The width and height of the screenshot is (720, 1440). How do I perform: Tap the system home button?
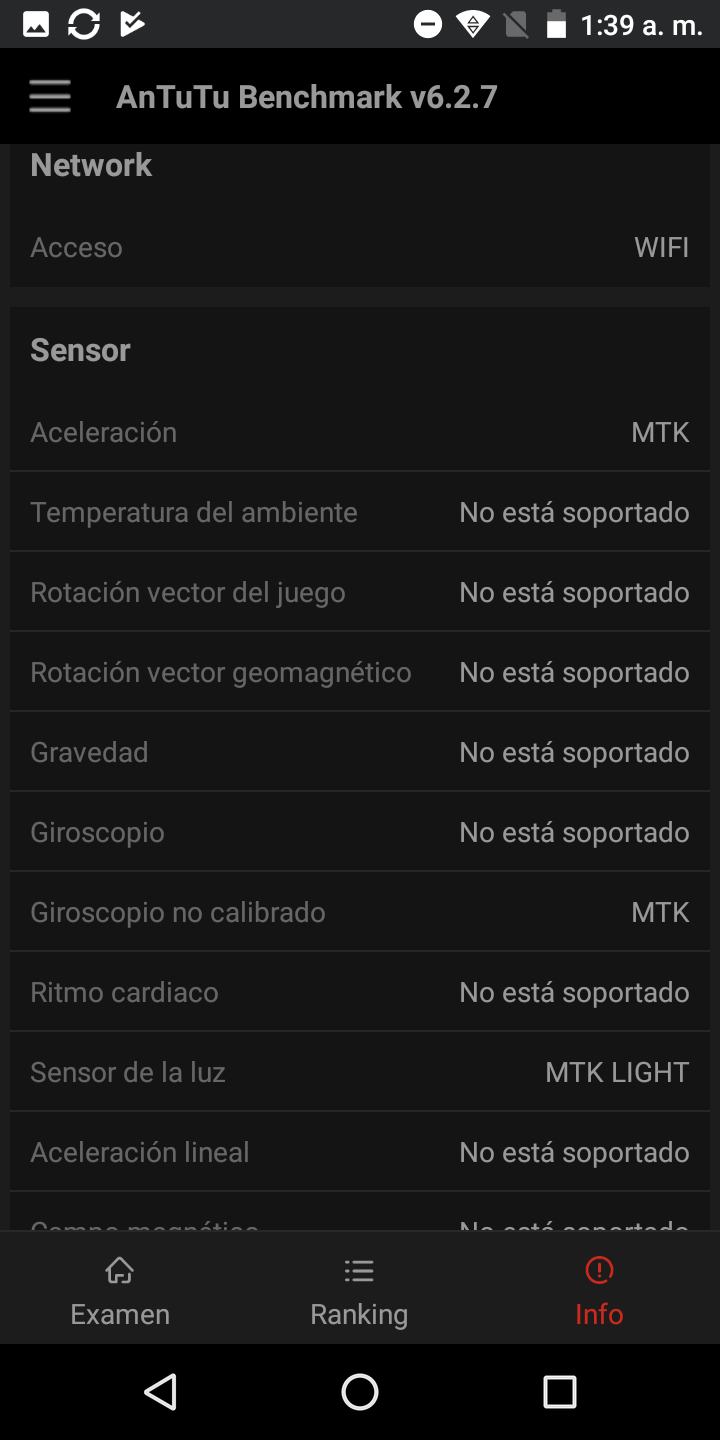click(x=360, y=1391)
